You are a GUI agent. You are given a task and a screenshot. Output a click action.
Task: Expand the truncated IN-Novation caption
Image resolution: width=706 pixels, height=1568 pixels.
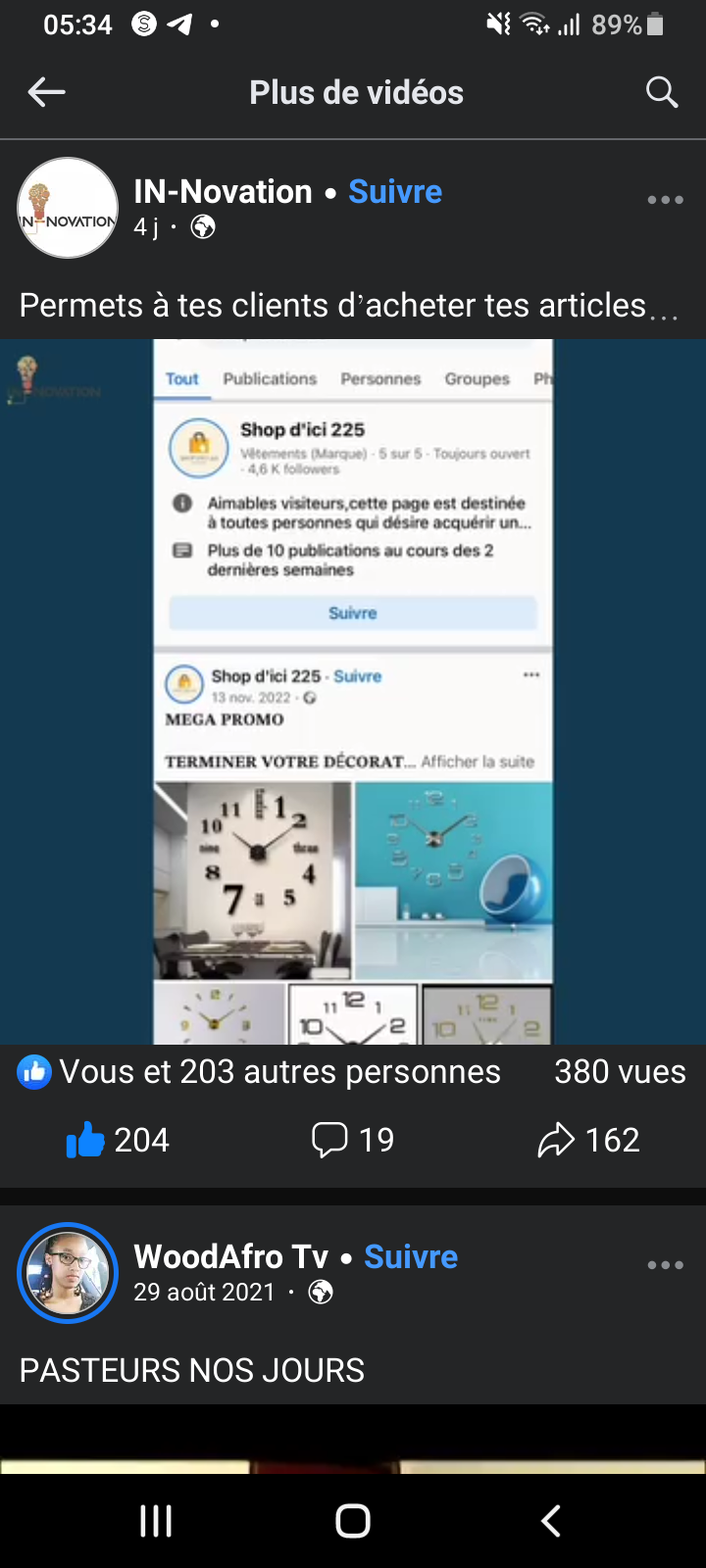[663, 310]
